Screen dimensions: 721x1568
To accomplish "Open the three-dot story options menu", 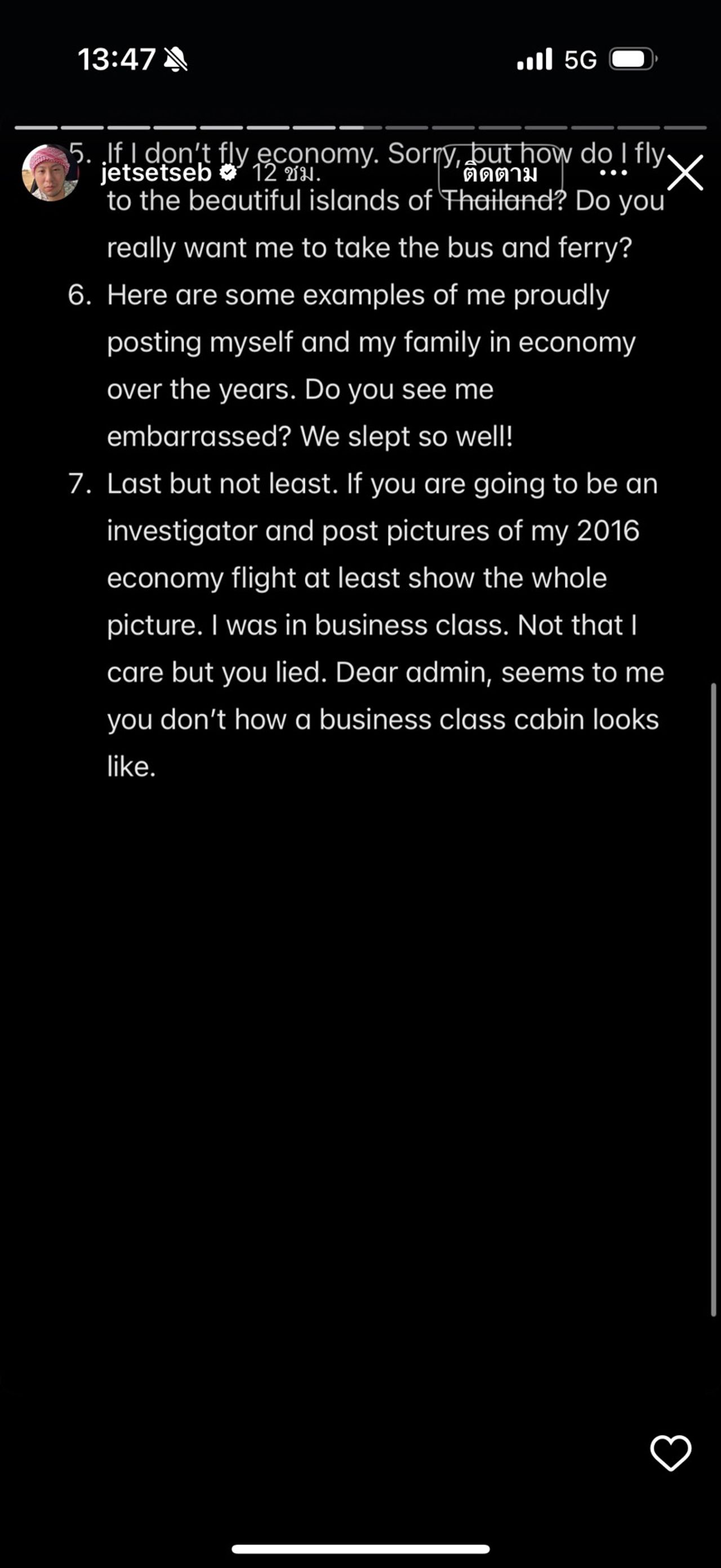I will point(613,173).
